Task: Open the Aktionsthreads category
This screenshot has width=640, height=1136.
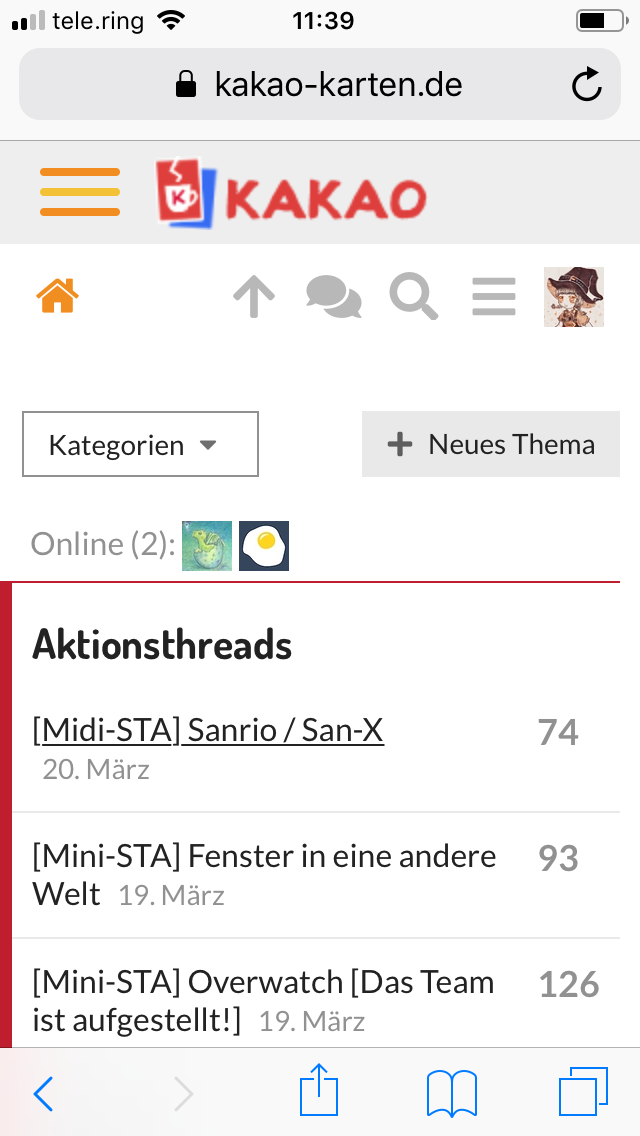Action: (x=162, y=645)
